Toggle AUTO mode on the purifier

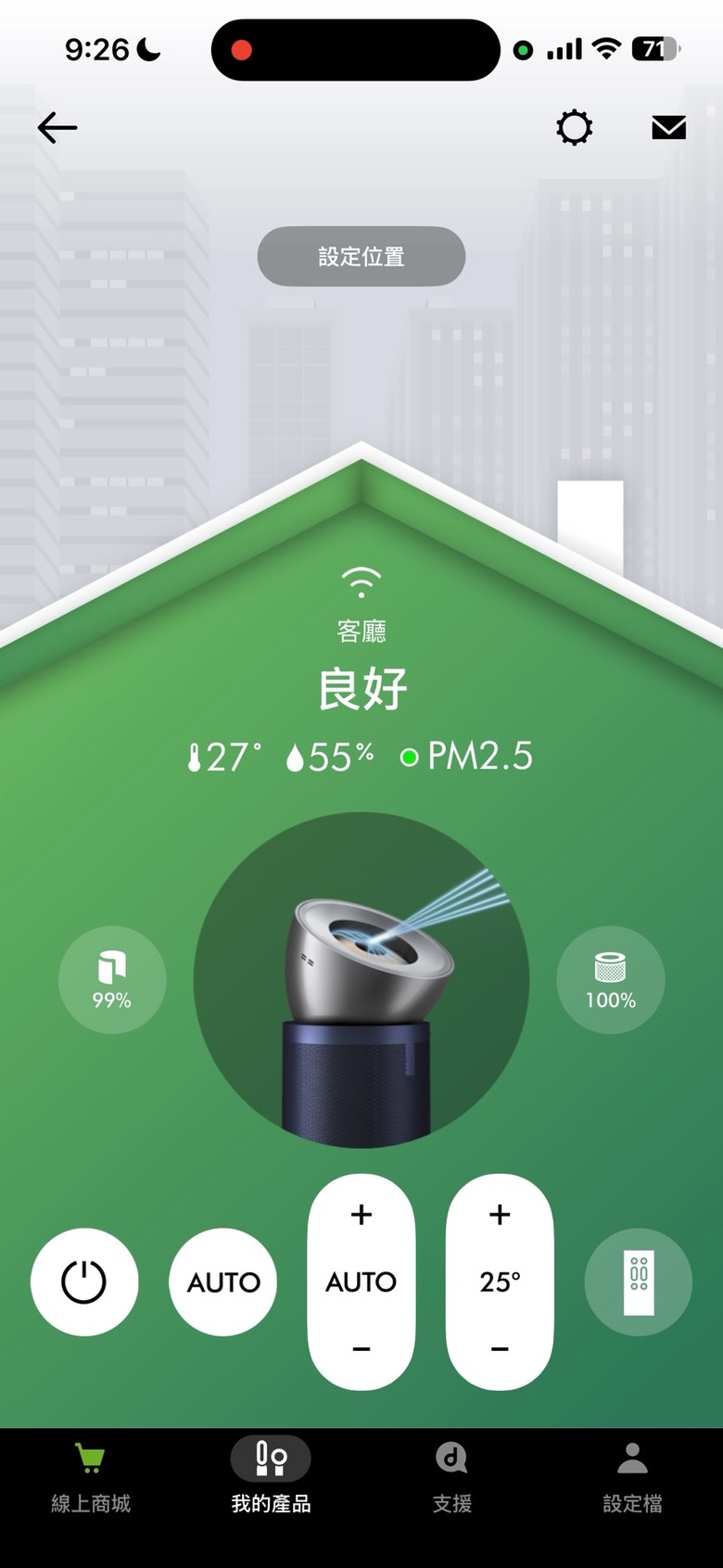222,1281
